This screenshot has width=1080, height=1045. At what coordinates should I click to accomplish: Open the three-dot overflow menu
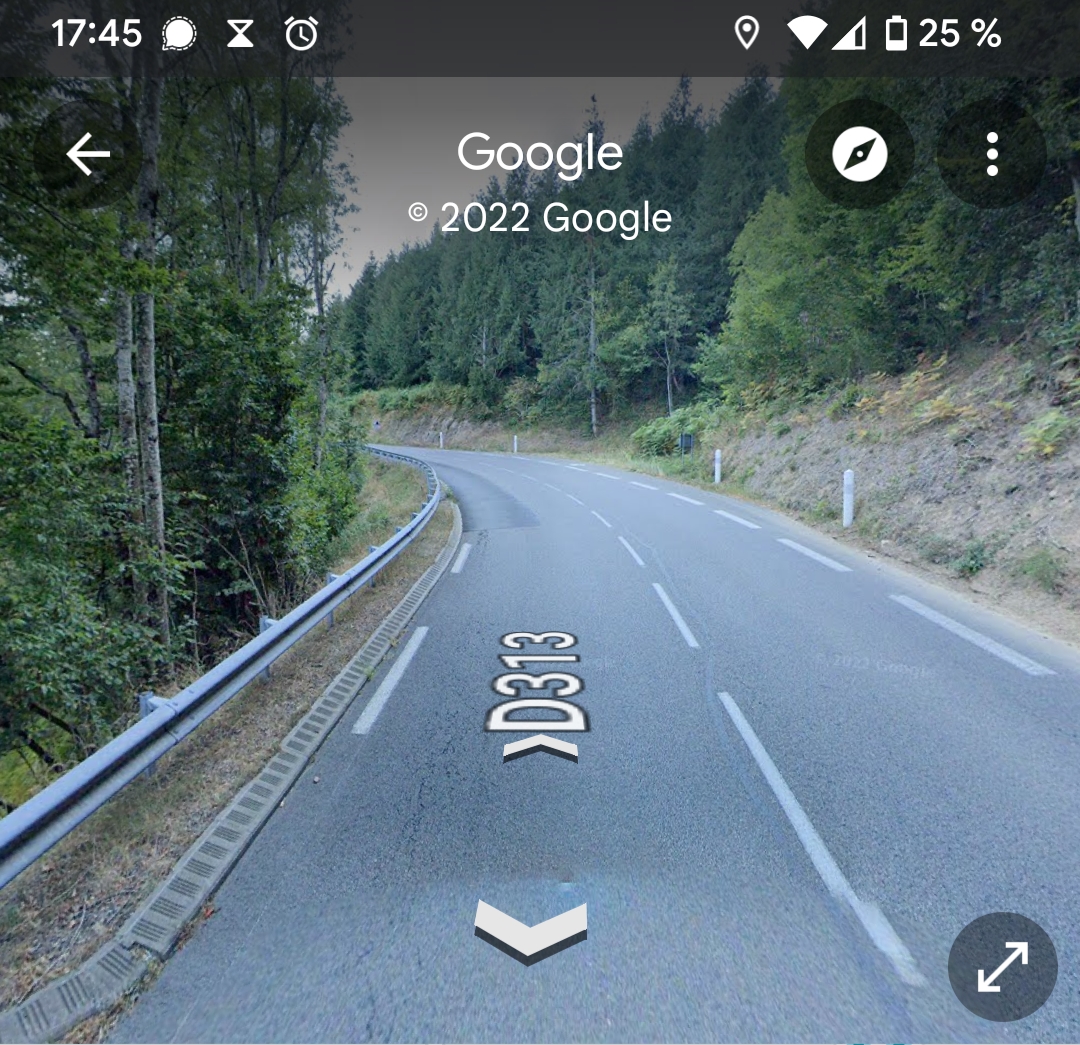tap(991, 154)
